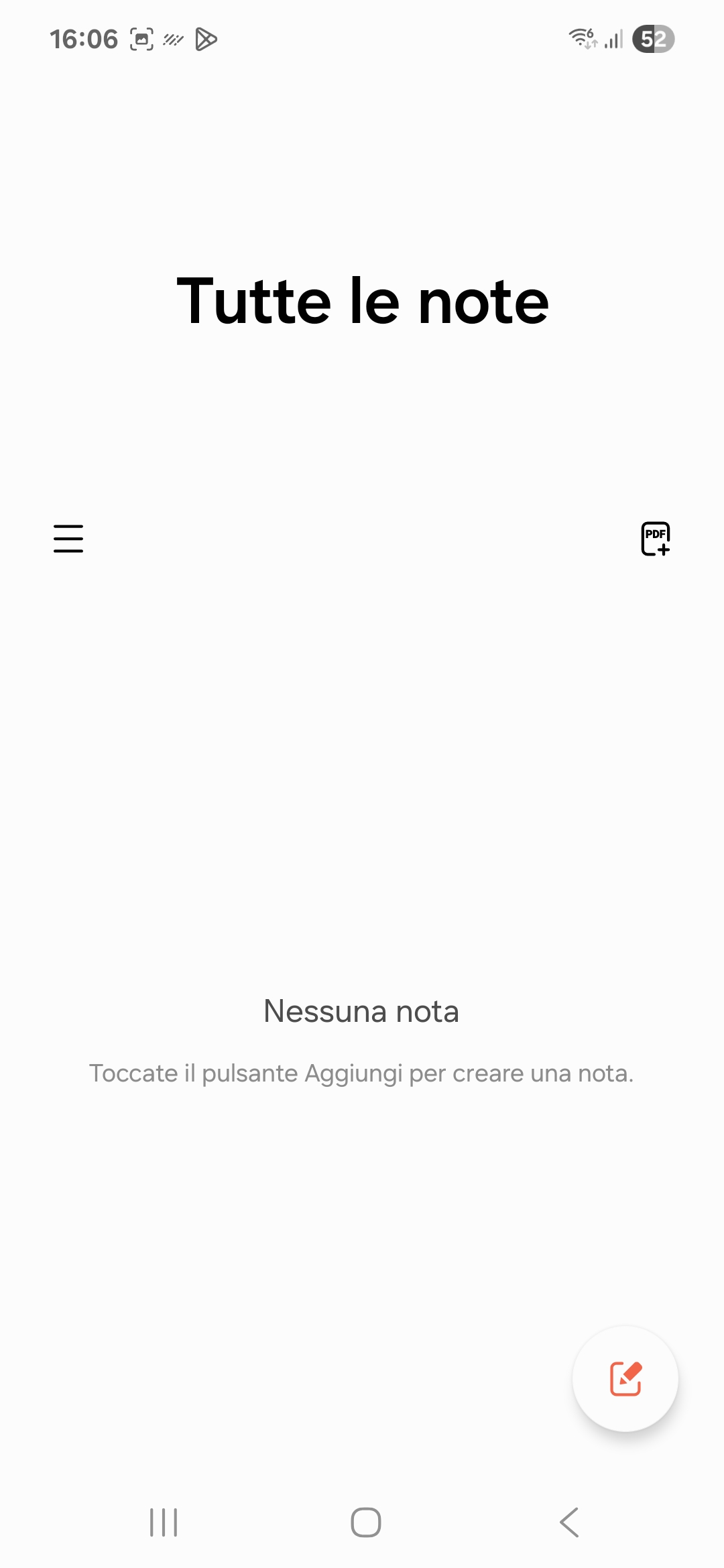
Task: Go back with the system back button
Action: [x=569, y=1522]
